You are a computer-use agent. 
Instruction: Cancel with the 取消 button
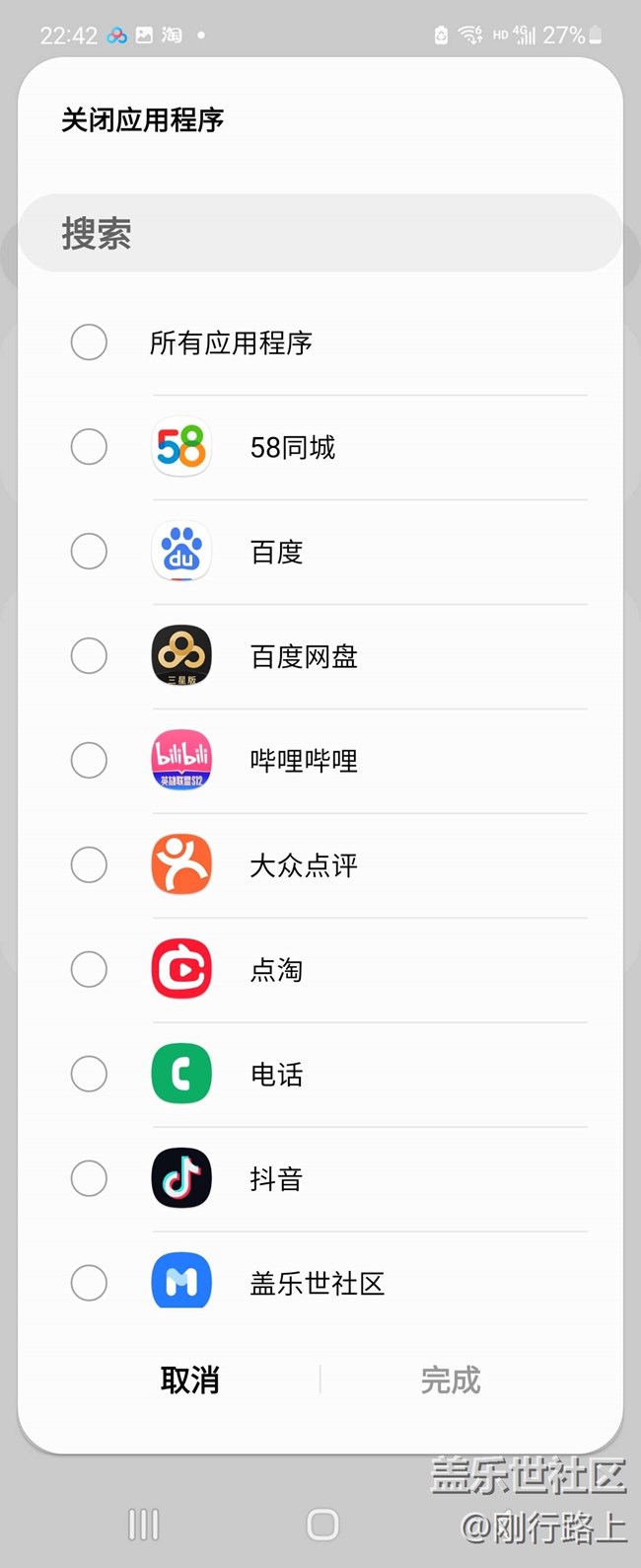tap(189, 1380)
